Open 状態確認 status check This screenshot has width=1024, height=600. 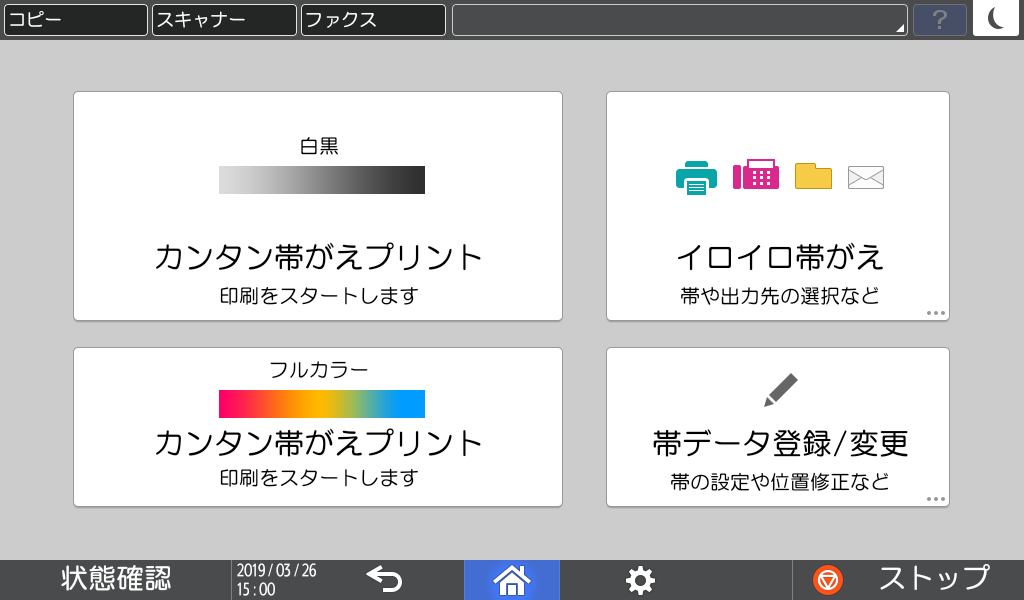tap(115, 578)
